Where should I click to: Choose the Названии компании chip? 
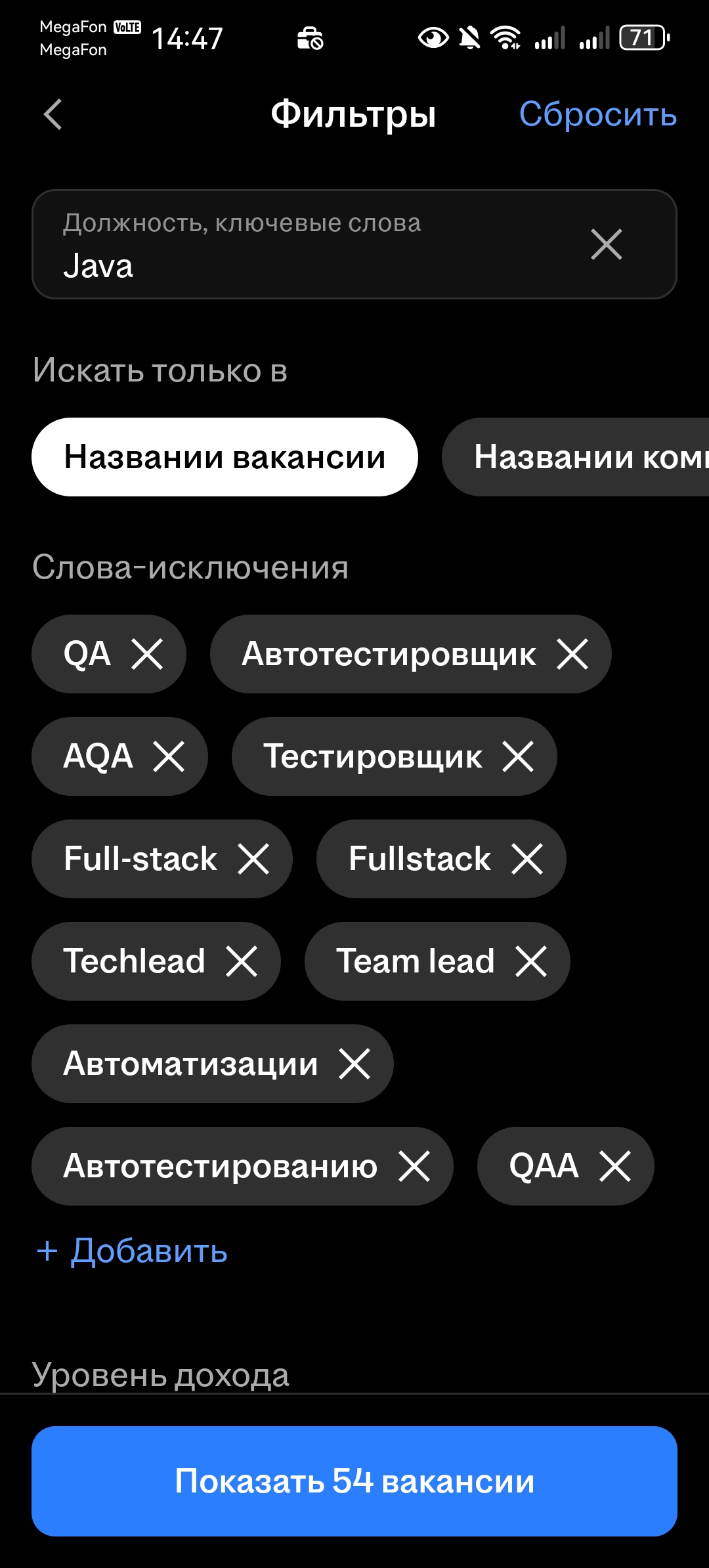576,457
